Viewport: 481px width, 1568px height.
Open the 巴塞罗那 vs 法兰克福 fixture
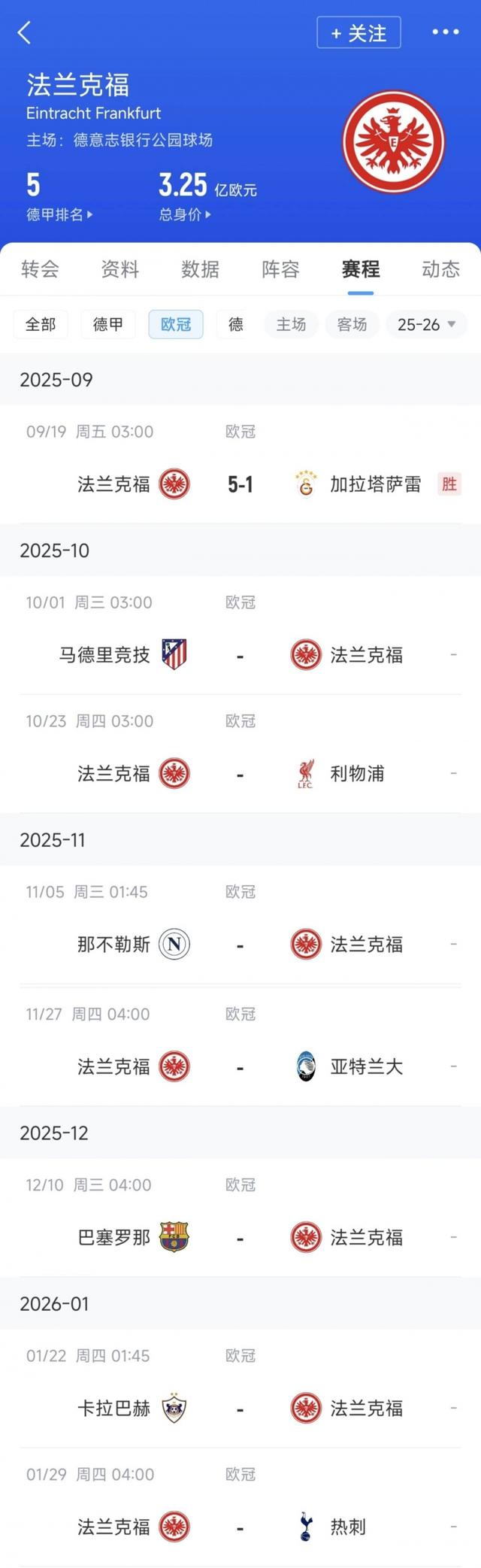pyautogui.click(x=240, y=1237)
